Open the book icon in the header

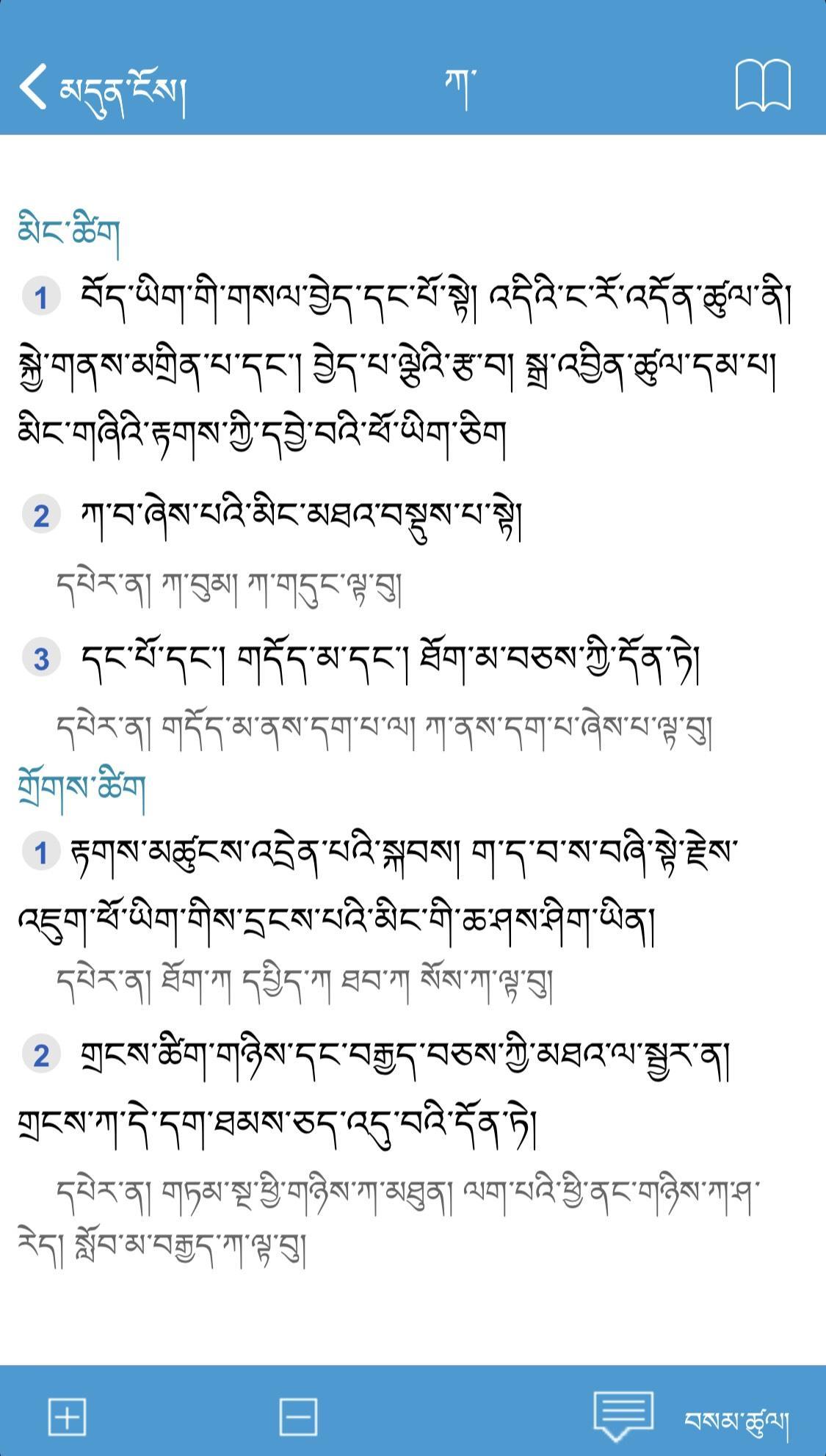(x=763, y=85)
